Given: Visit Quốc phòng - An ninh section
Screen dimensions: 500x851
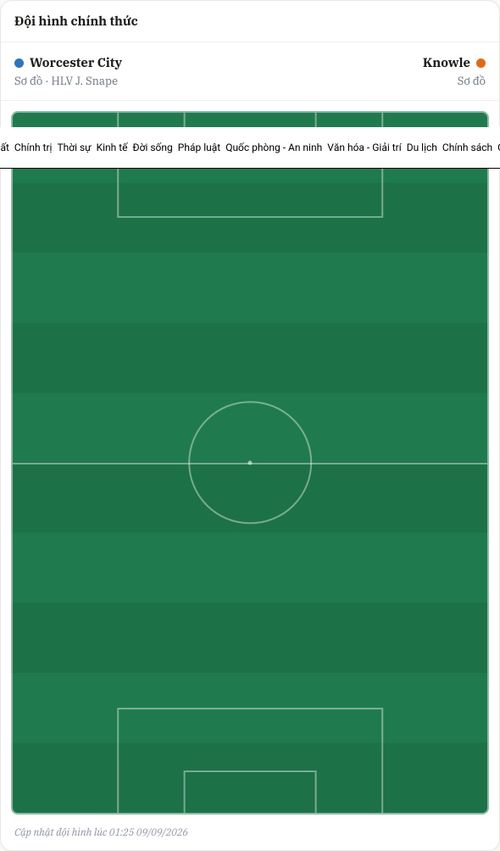Looking at the screenshot, I should 274,148.
